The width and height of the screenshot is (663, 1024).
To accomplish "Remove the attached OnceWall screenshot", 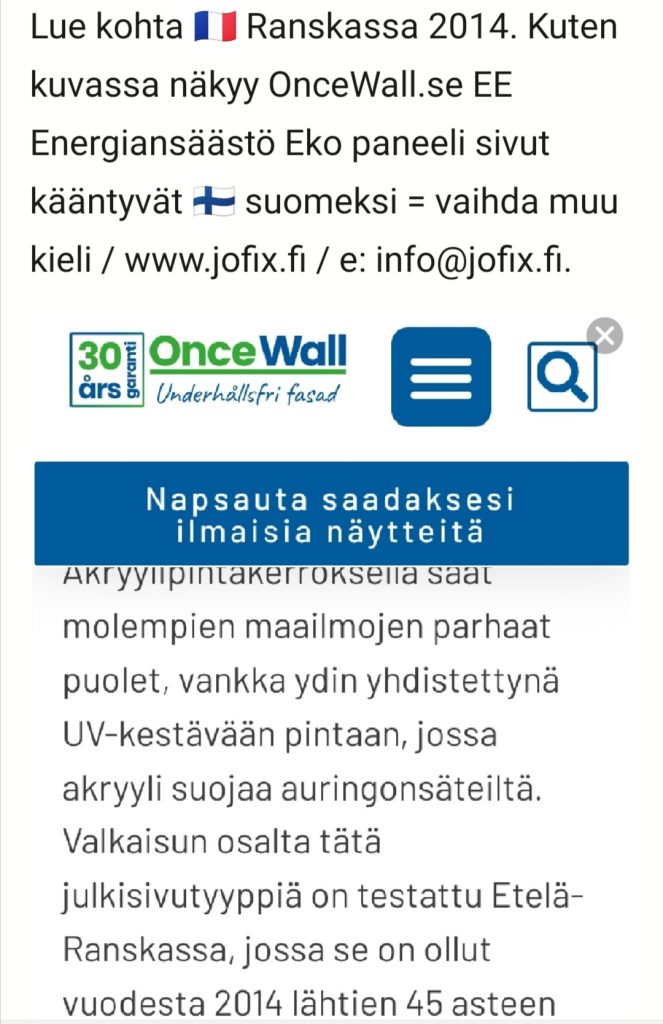I will pyautogui.click(x=604, y=337).
